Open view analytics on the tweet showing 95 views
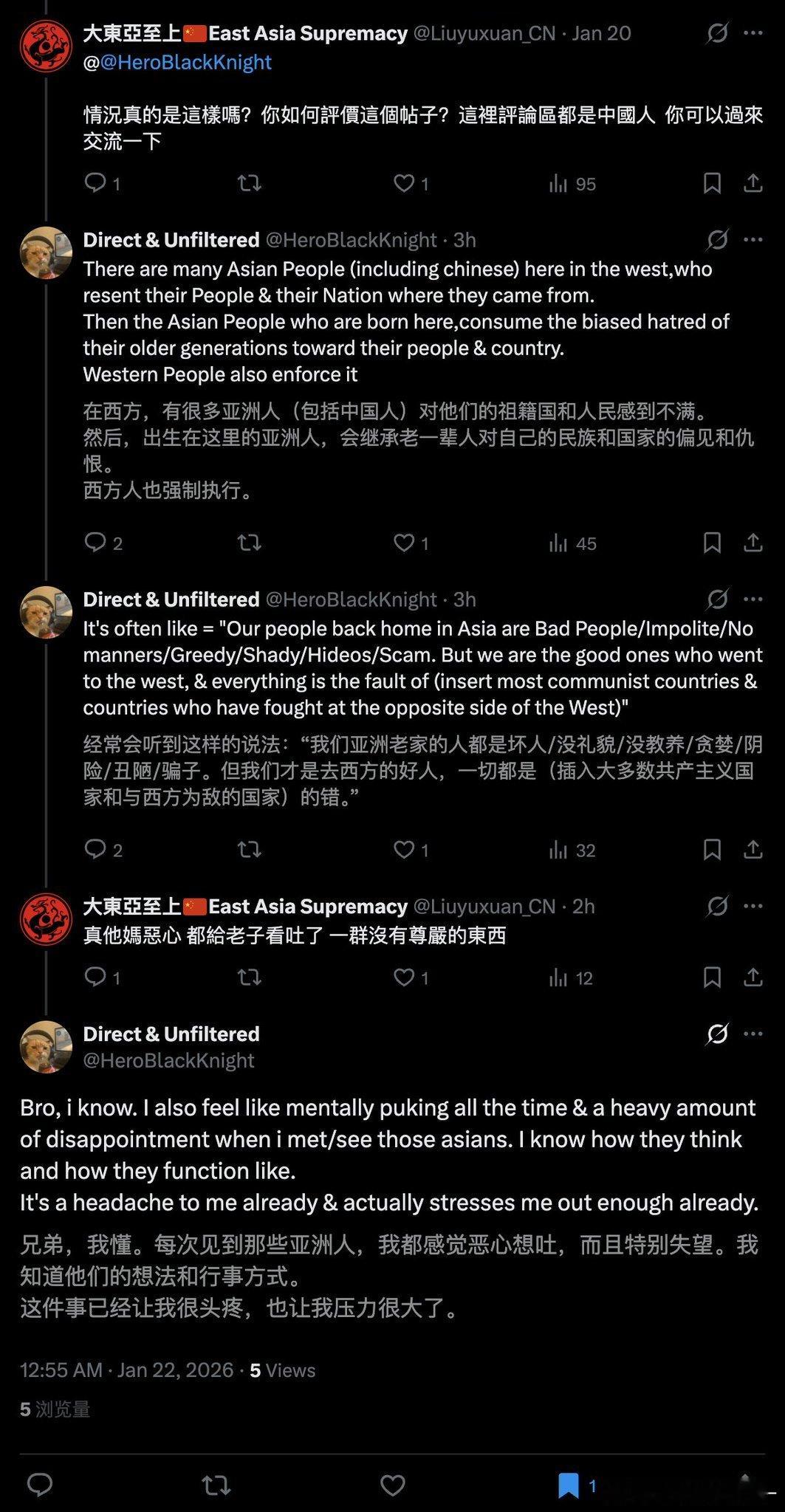Viewport: 785px width, 1512px height. coord(561,184)
